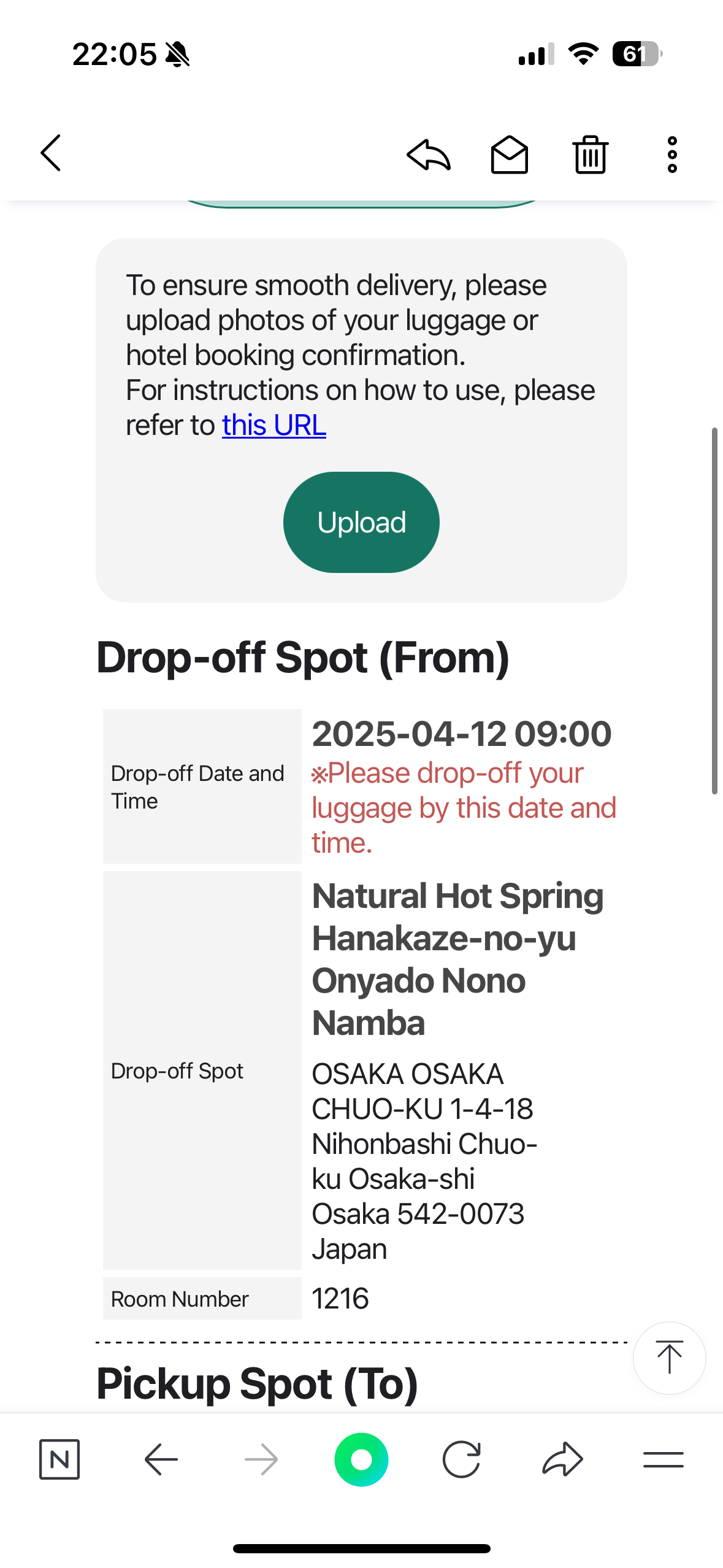This screenshot has width=723, height=1568.
Task: Delete this email with trash icon
Action: 591,155
